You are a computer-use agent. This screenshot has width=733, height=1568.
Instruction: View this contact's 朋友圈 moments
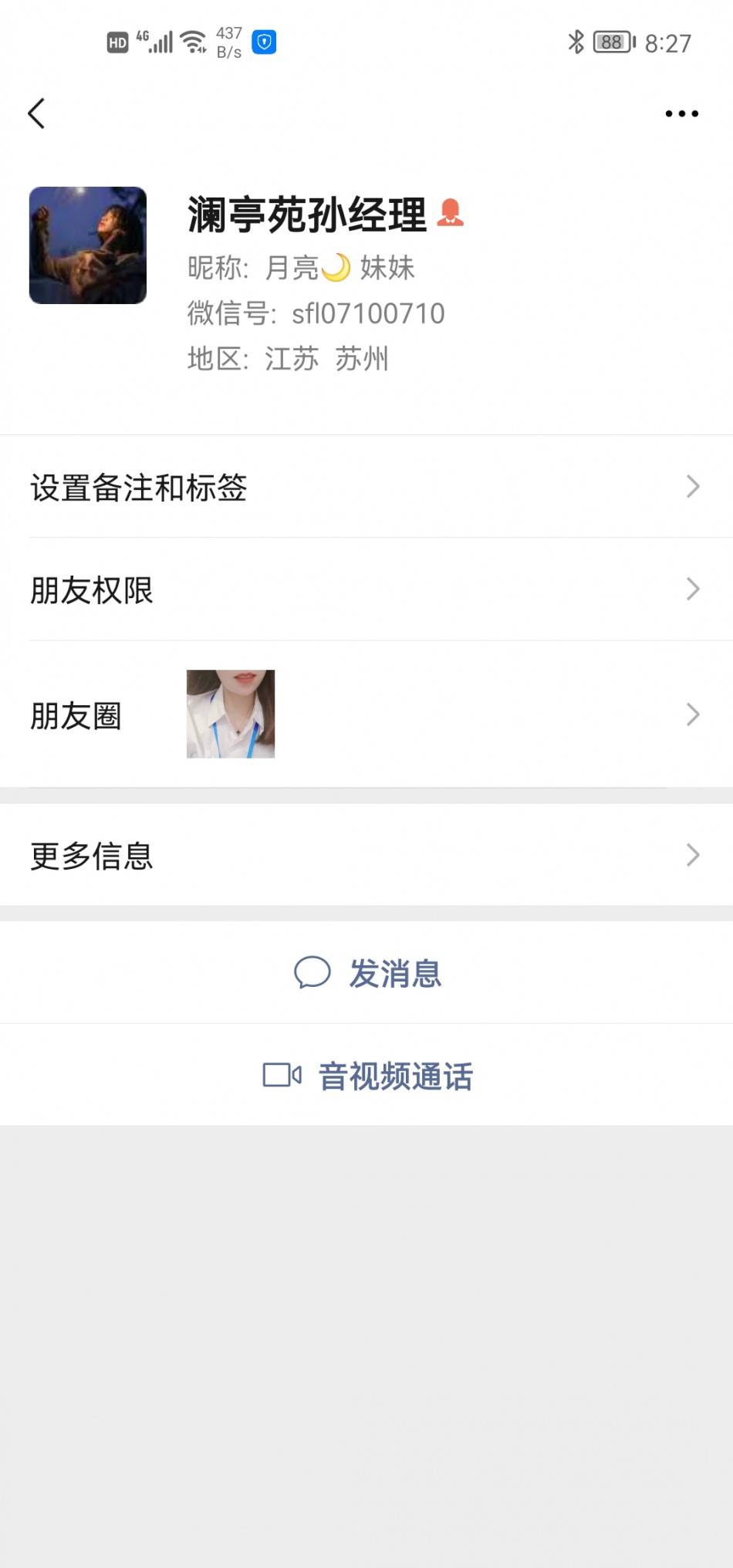tap(366, 715)
